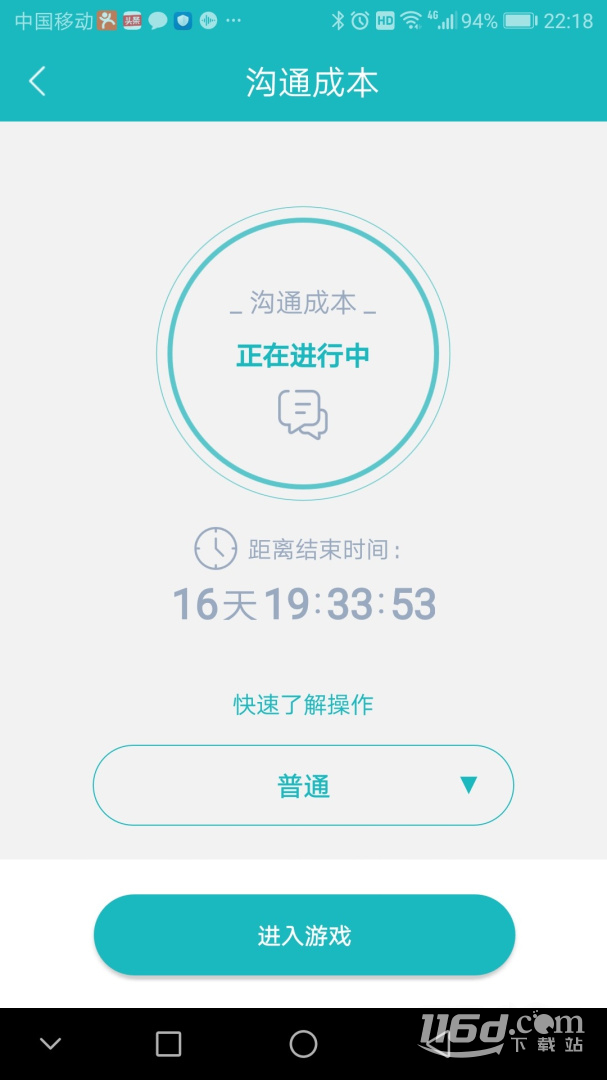This screenshot has width=607, height=1080.
Task: Open the 快速了解操作 link
Action: point(303,704)
